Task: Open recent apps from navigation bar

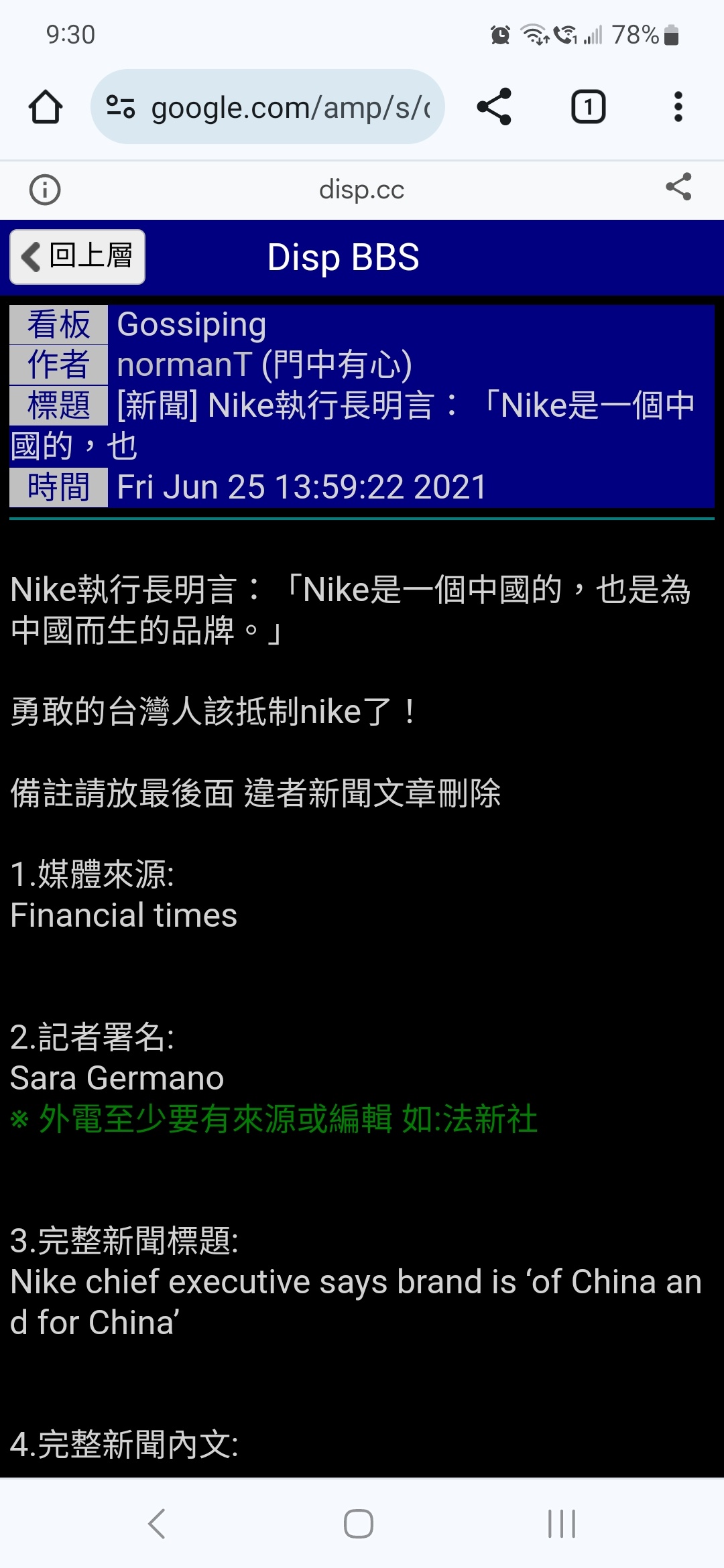Action: pyautogui.click(x=562, y=1524)
